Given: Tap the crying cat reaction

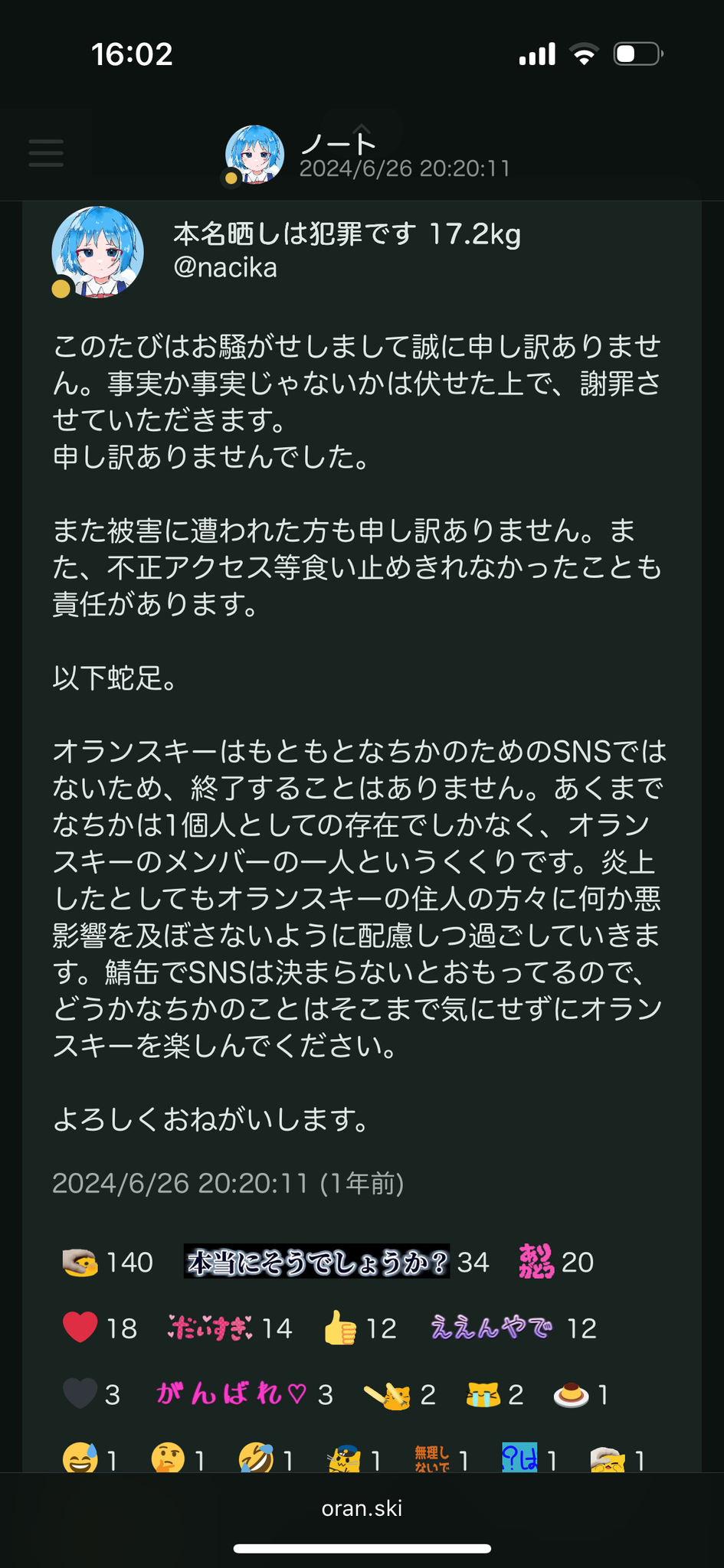Looking at the screenshot, I should coord(494,1394).
